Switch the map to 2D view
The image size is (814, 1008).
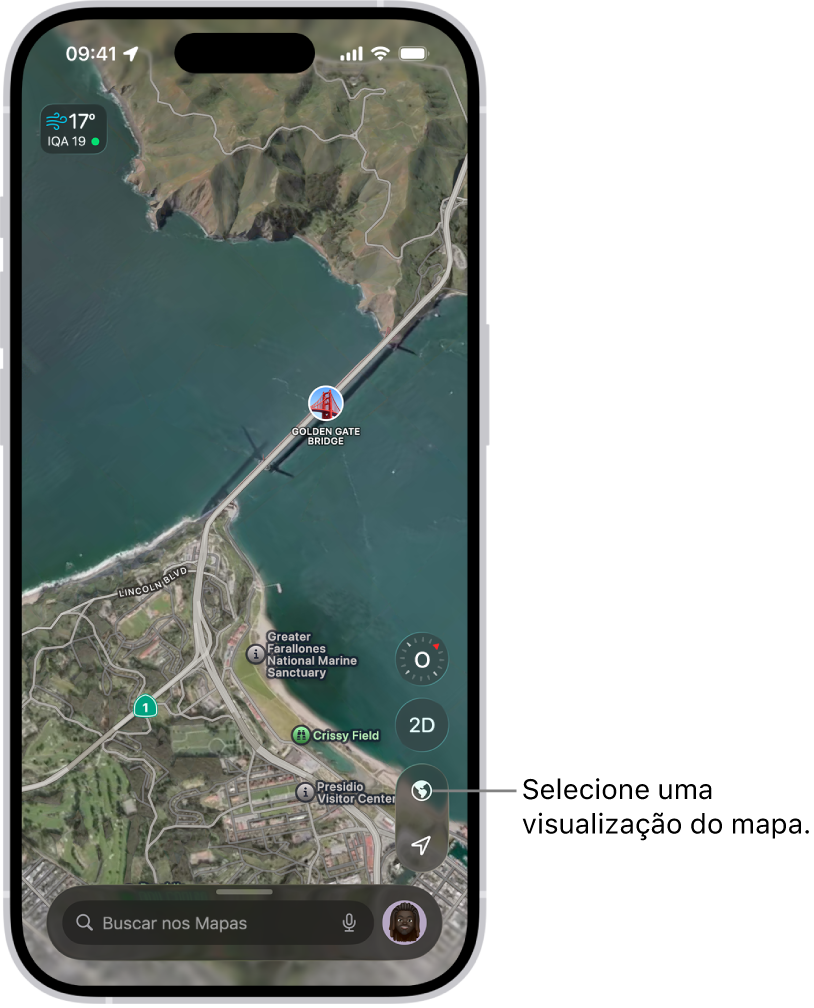pos(422,725)
